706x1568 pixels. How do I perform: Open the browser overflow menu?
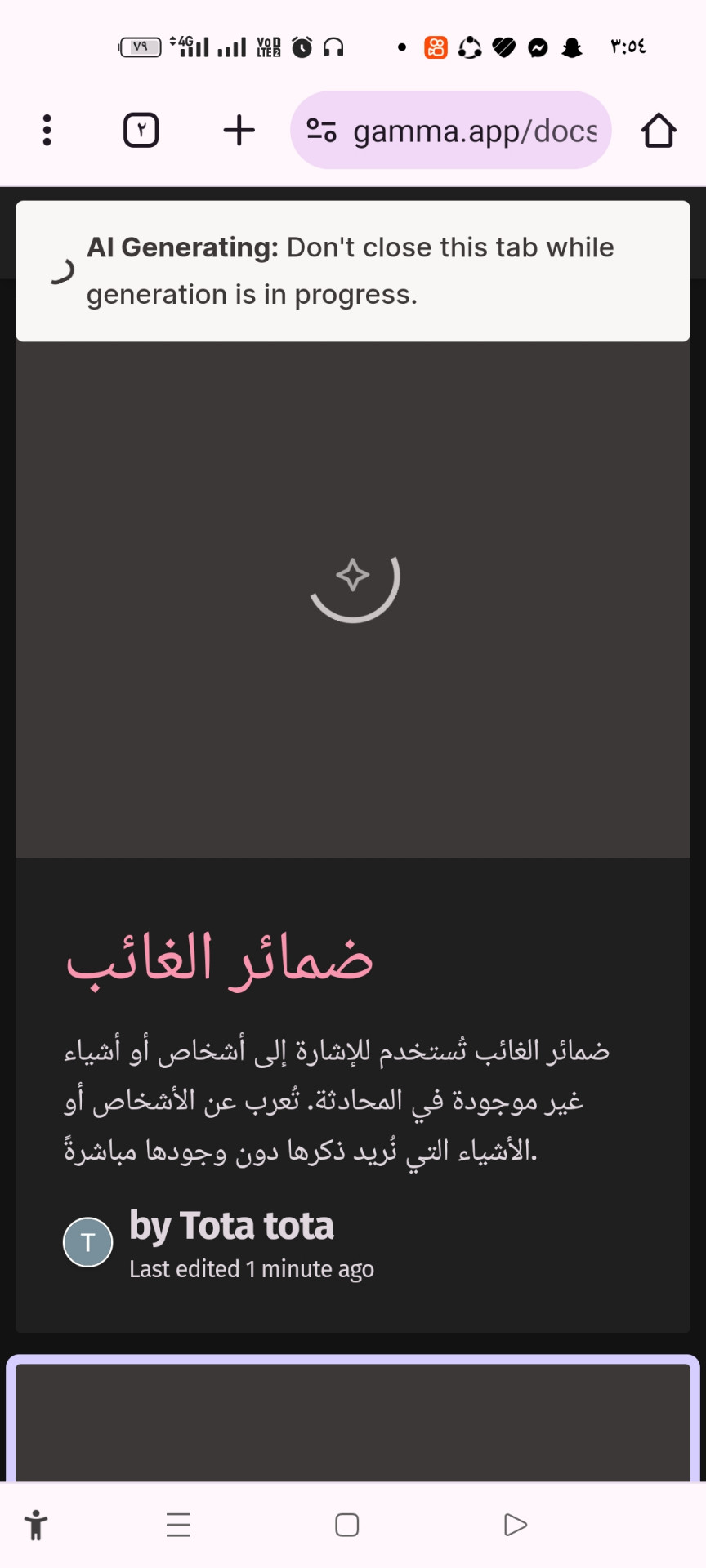click(47, 130)
